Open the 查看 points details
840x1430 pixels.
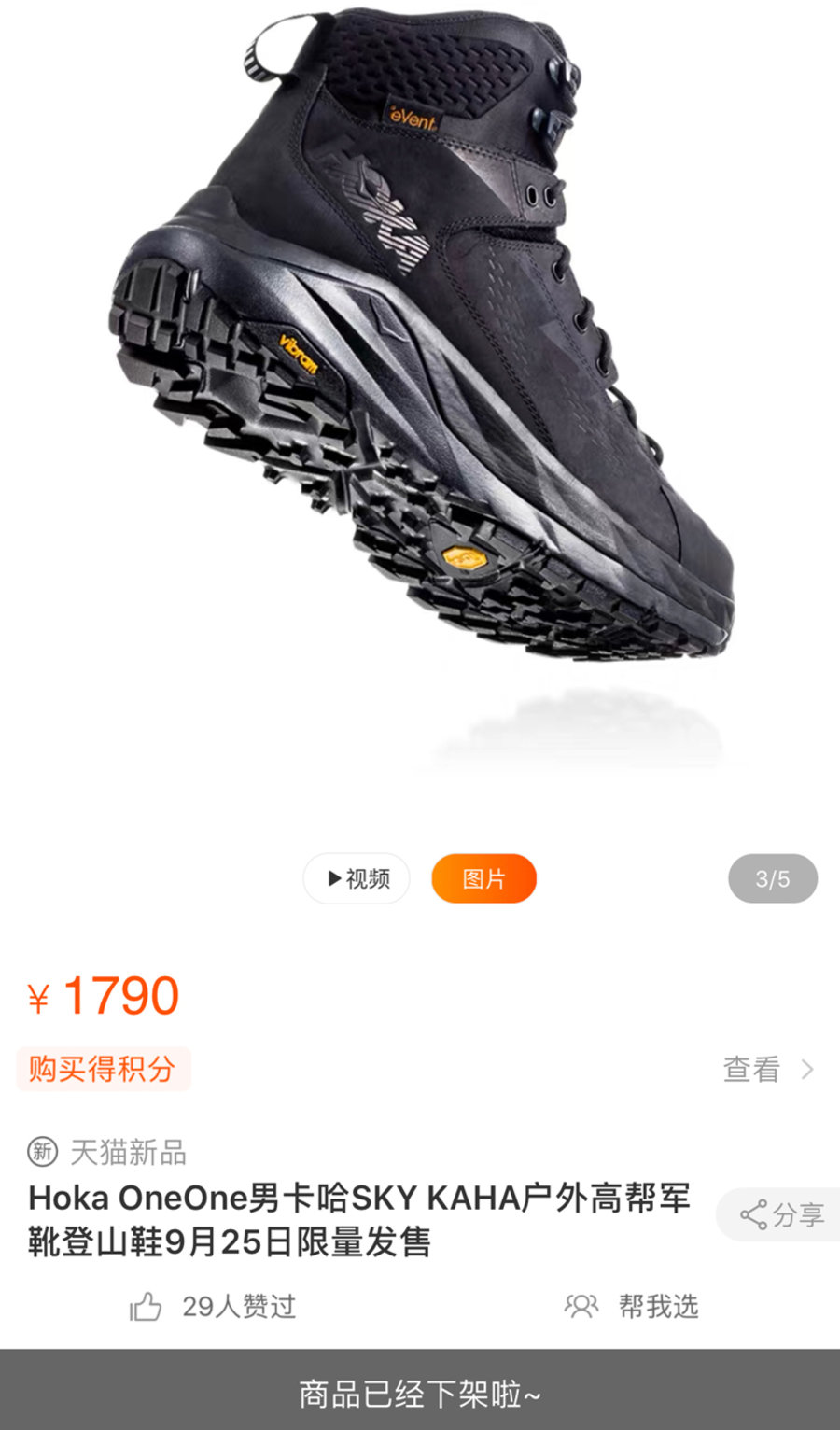coord(767,1069)
